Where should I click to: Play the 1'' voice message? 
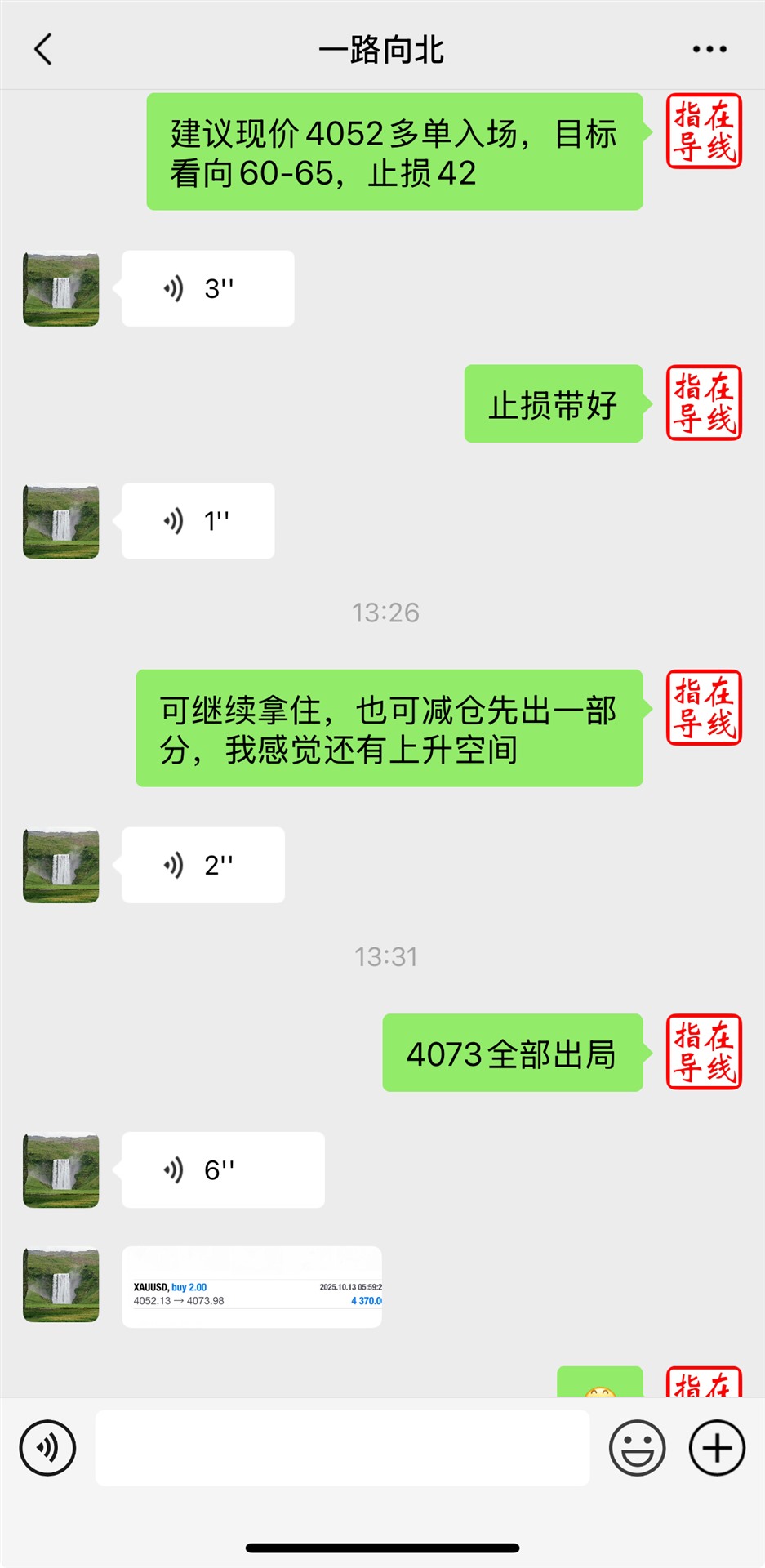[x=198, y=521]
